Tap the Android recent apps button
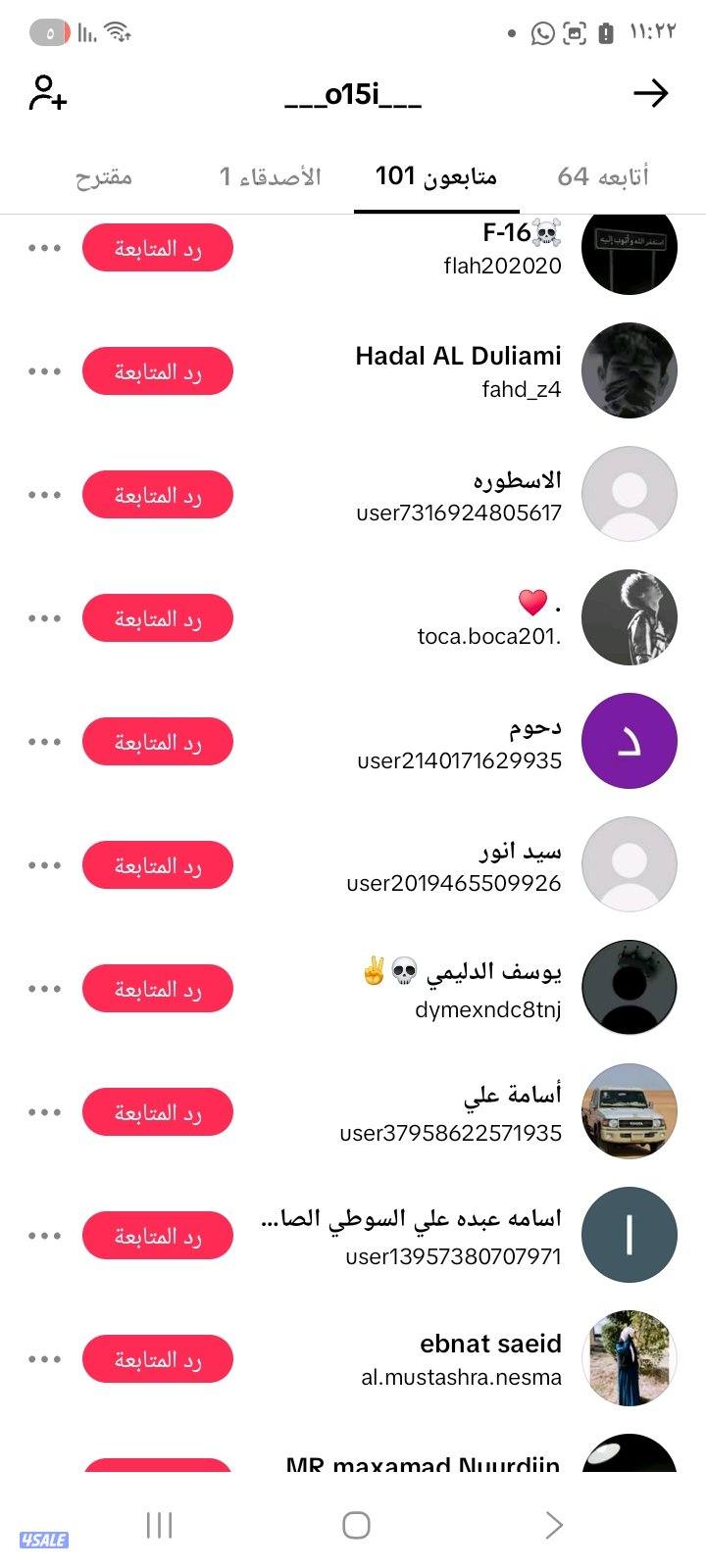Viewport: 706px width, 1568px height. [x=158, y=1525]
